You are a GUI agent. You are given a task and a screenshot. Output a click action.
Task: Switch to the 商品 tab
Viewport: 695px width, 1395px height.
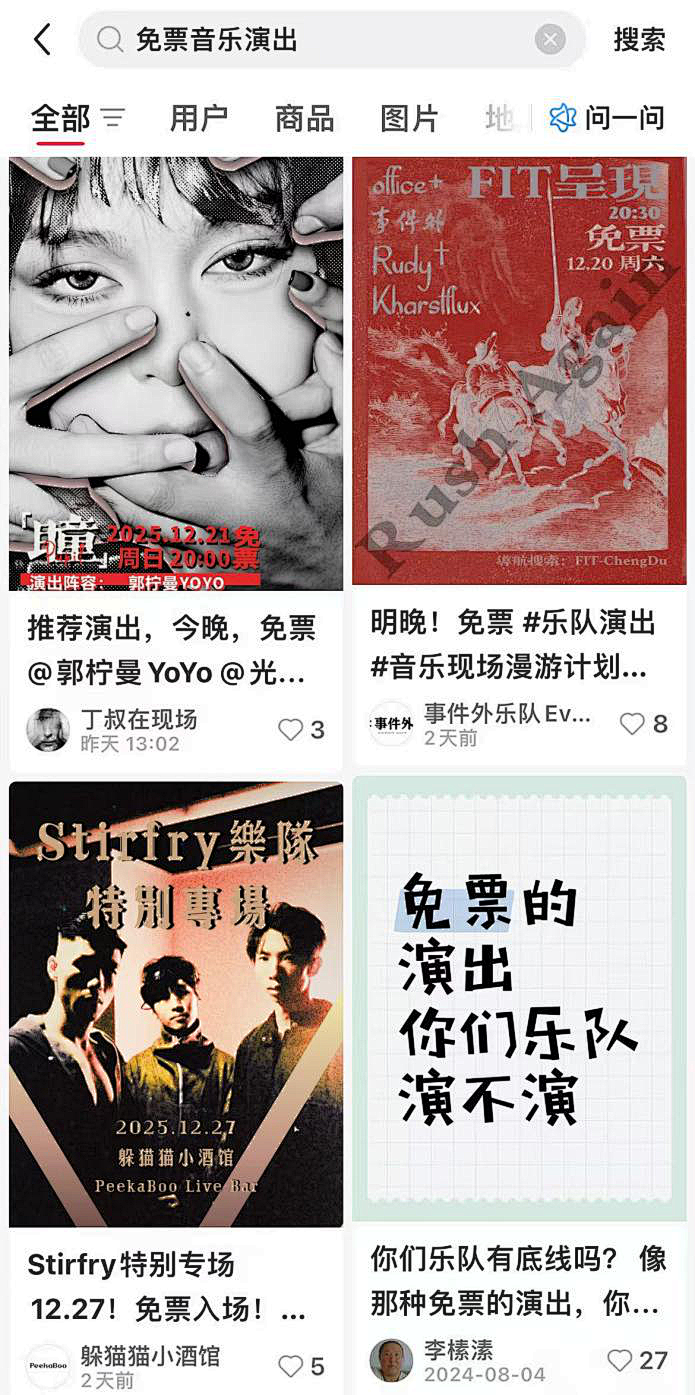point(304,118)
